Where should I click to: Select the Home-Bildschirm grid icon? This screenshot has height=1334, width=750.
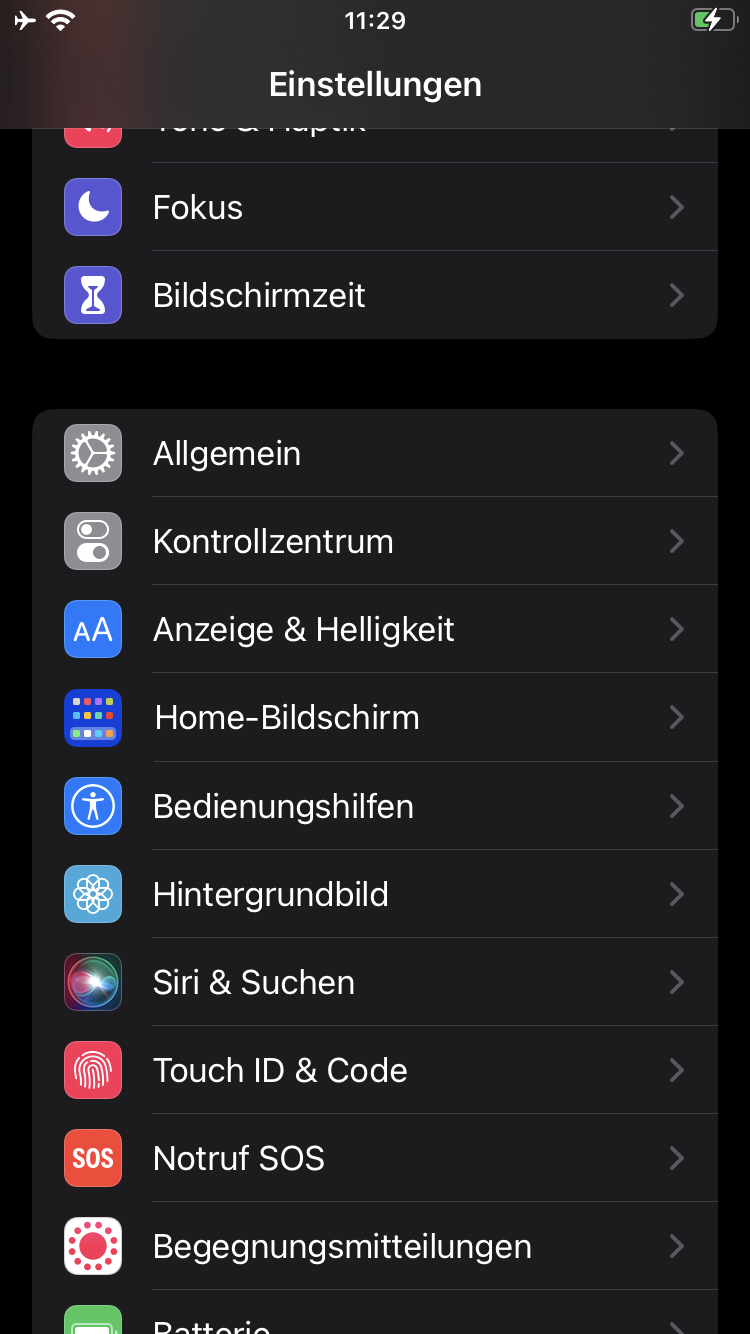point(93,718)
